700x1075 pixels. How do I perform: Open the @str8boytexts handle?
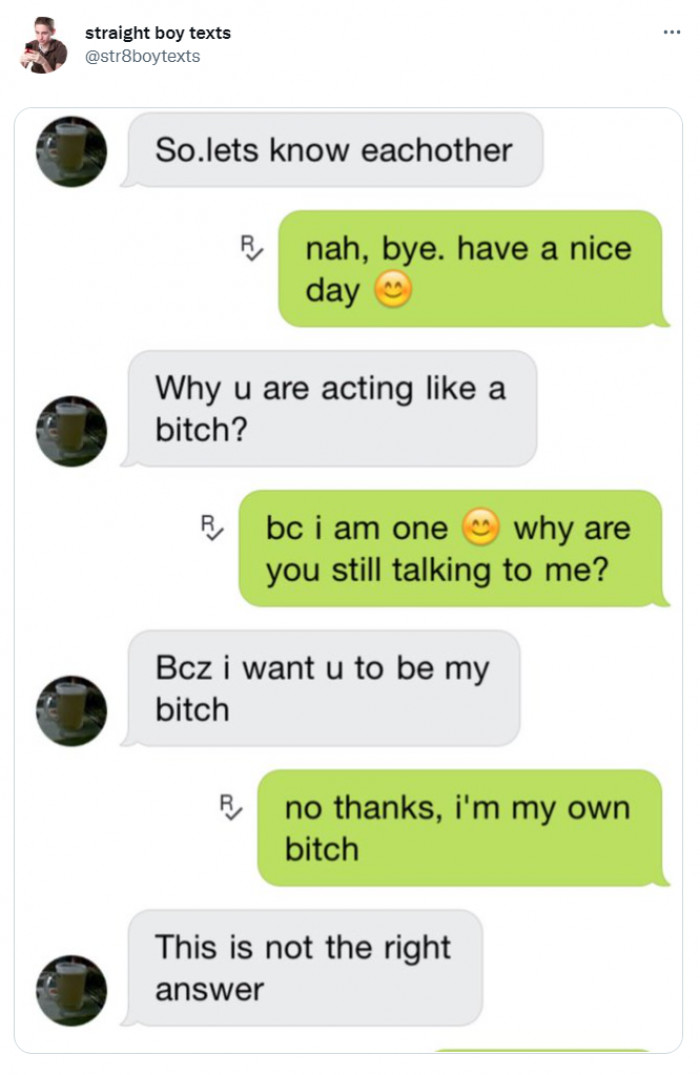142,56
